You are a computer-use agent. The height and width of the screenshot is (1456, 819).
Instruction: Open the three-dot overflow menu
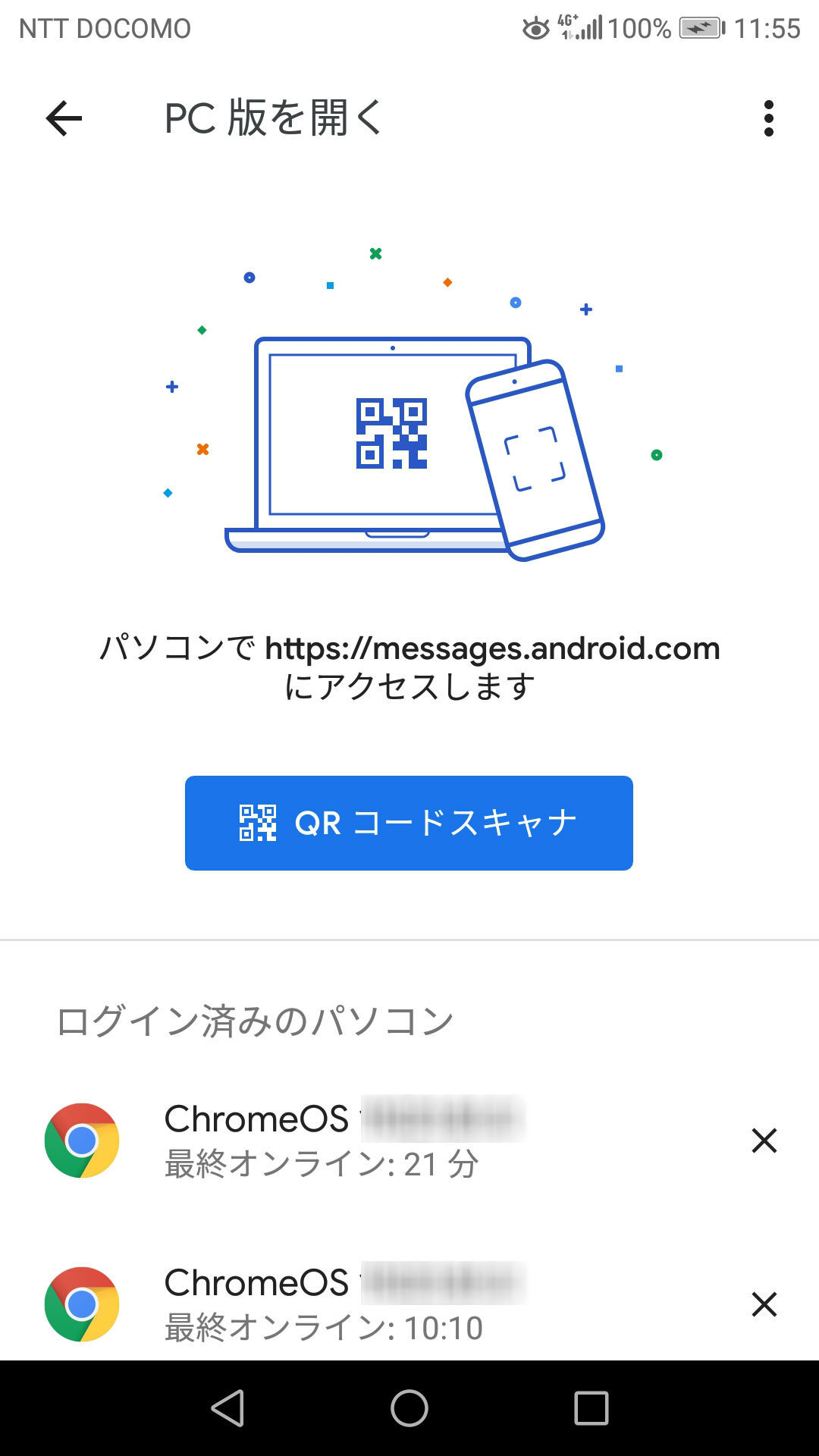768,118
